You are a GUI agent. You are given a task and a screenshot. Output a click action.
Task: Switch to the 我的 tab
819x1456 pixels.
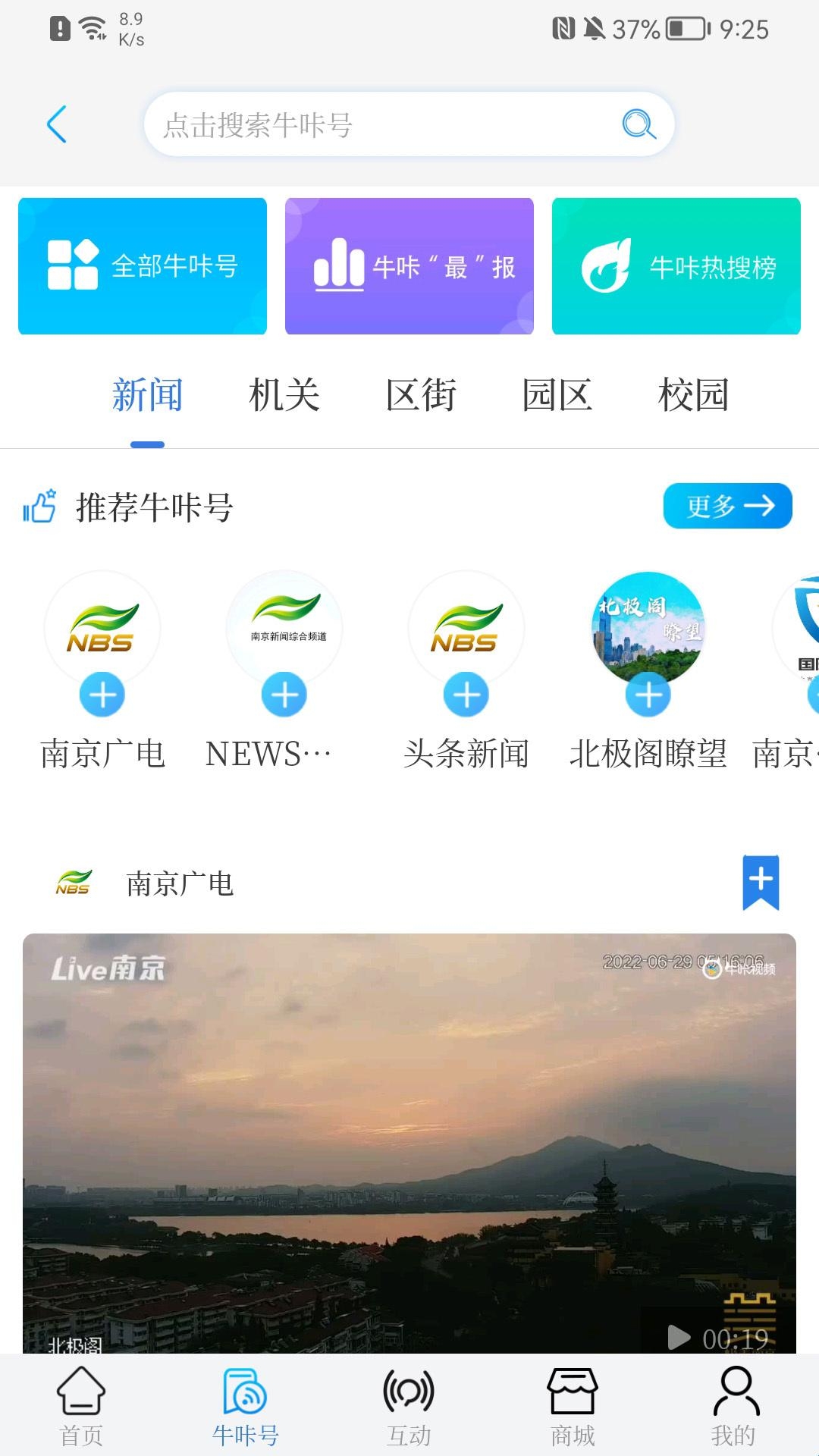click(736, 1407)
